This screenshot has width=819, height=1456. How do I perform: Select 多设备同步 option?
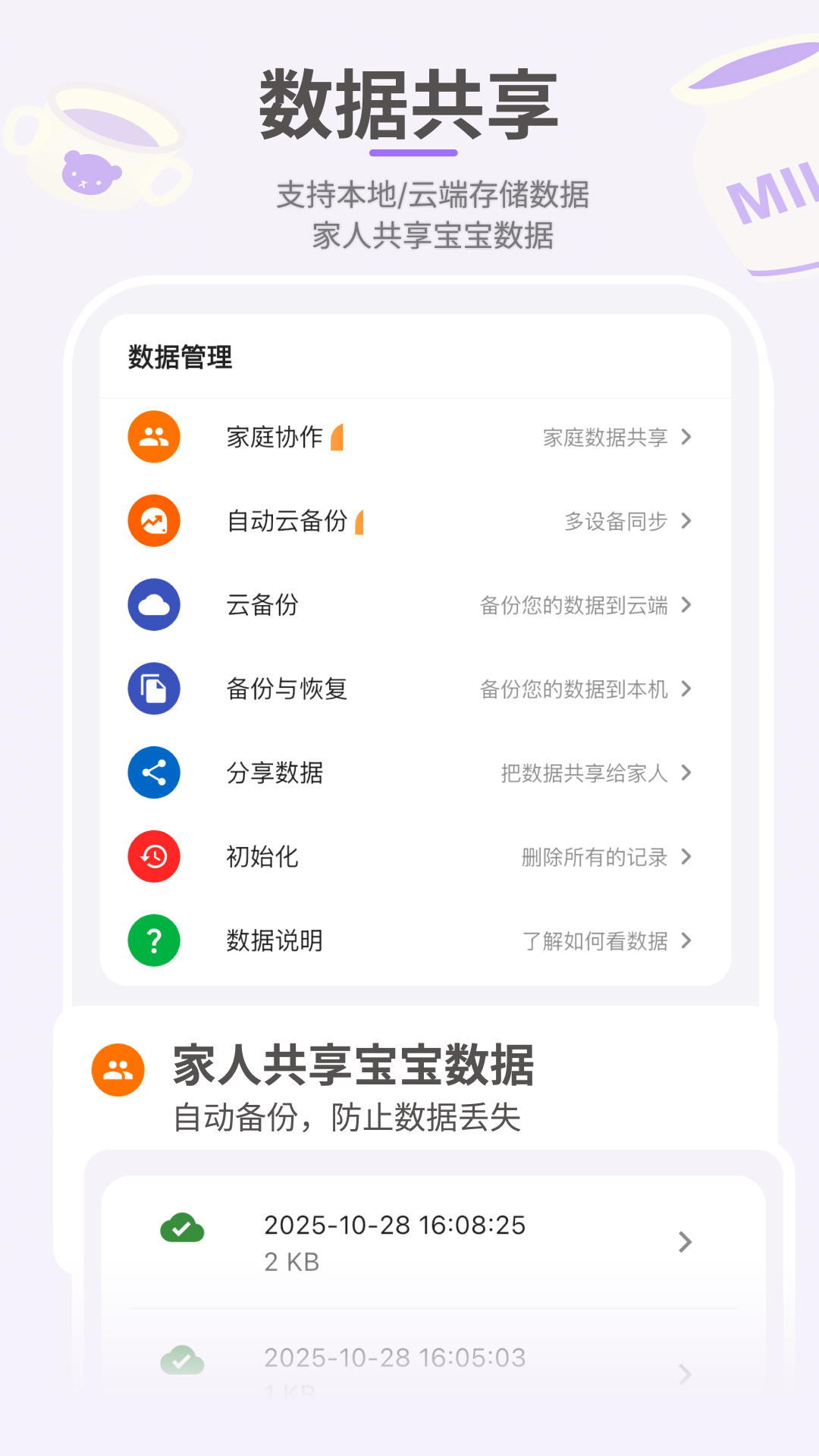point(614,522)
